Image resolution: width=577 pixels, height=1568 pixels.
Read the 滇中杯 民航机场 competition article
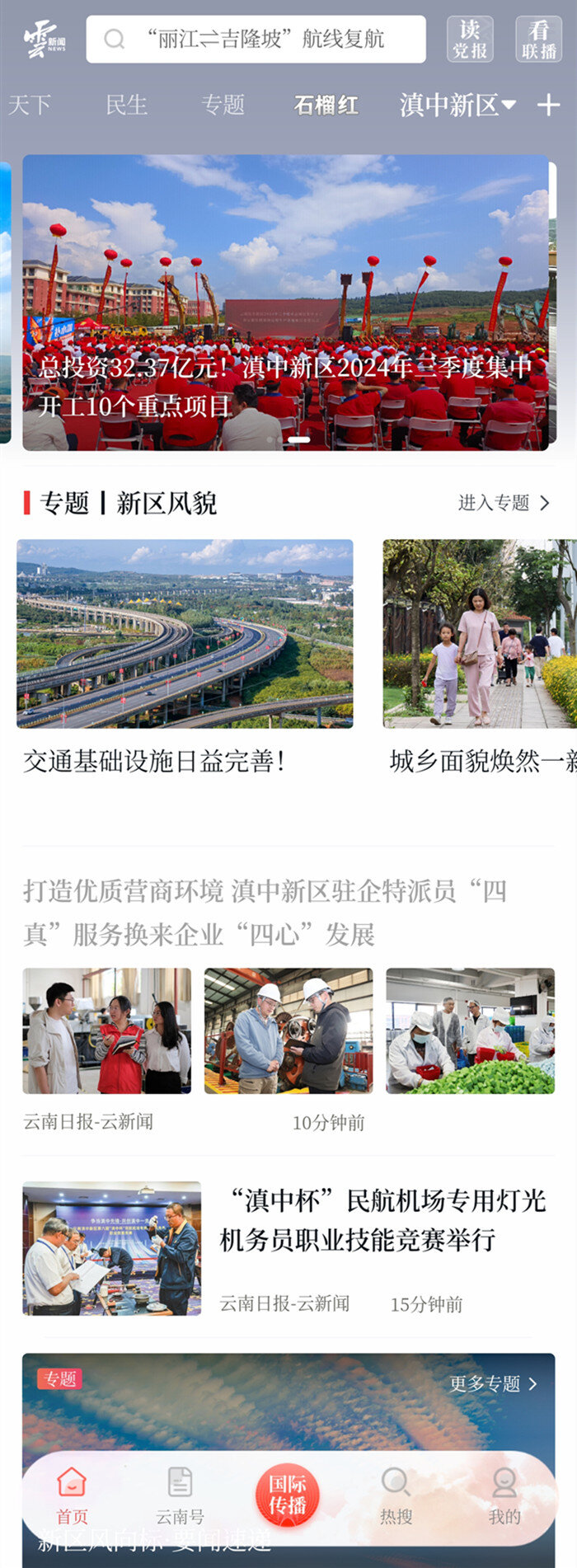tap(382, 1220)
